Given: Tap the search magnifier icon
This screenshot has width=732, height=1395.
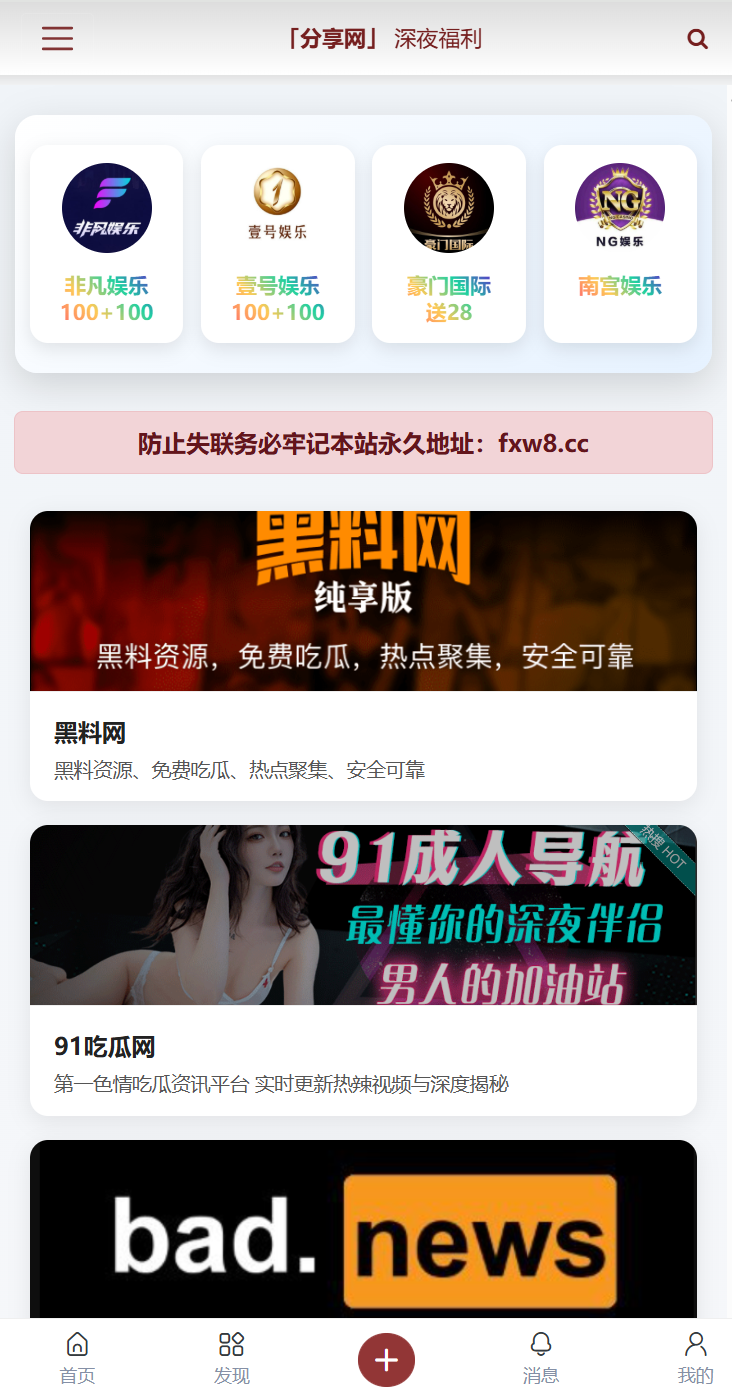Looking at the screenshot, I should pyautogui.click(x=697, y=39).
